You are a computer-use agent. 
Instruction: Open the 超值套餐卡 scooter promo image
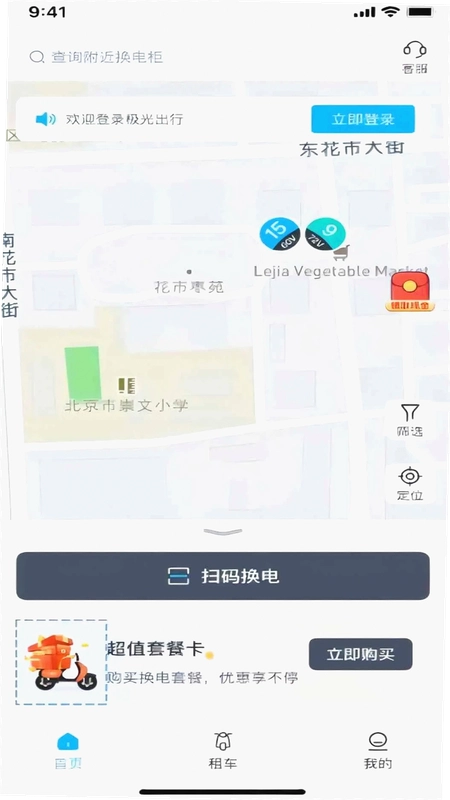[61, 662]
